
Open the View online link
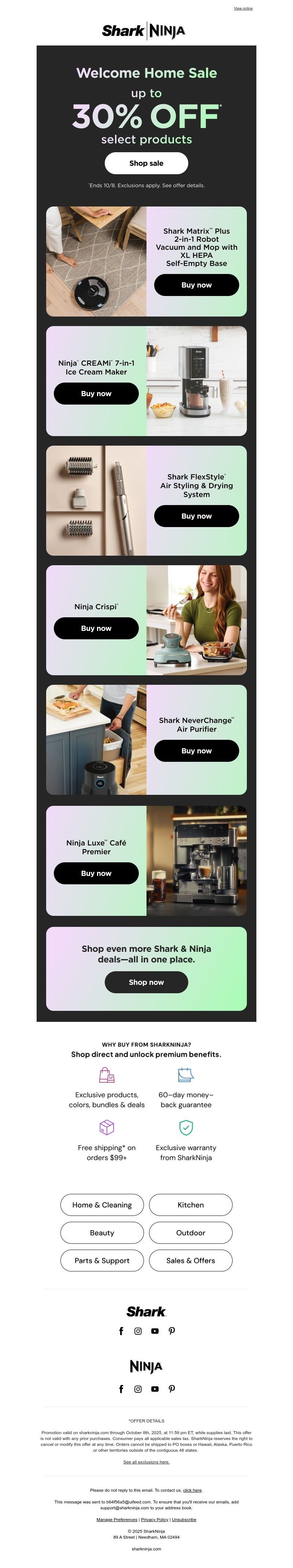coord(243,8)
